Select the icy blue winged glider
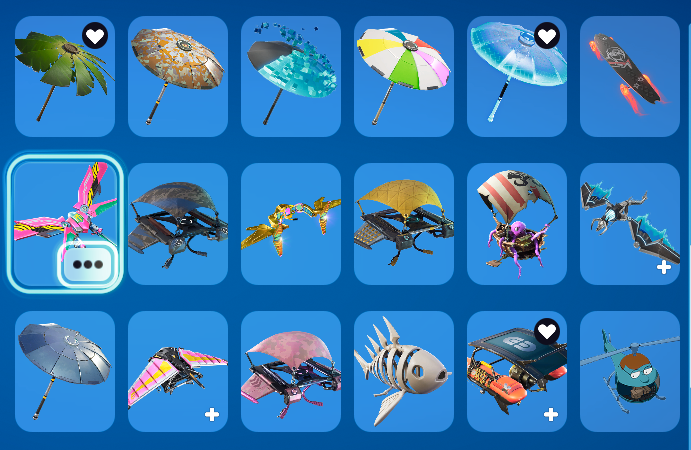 tap(630, 224)
